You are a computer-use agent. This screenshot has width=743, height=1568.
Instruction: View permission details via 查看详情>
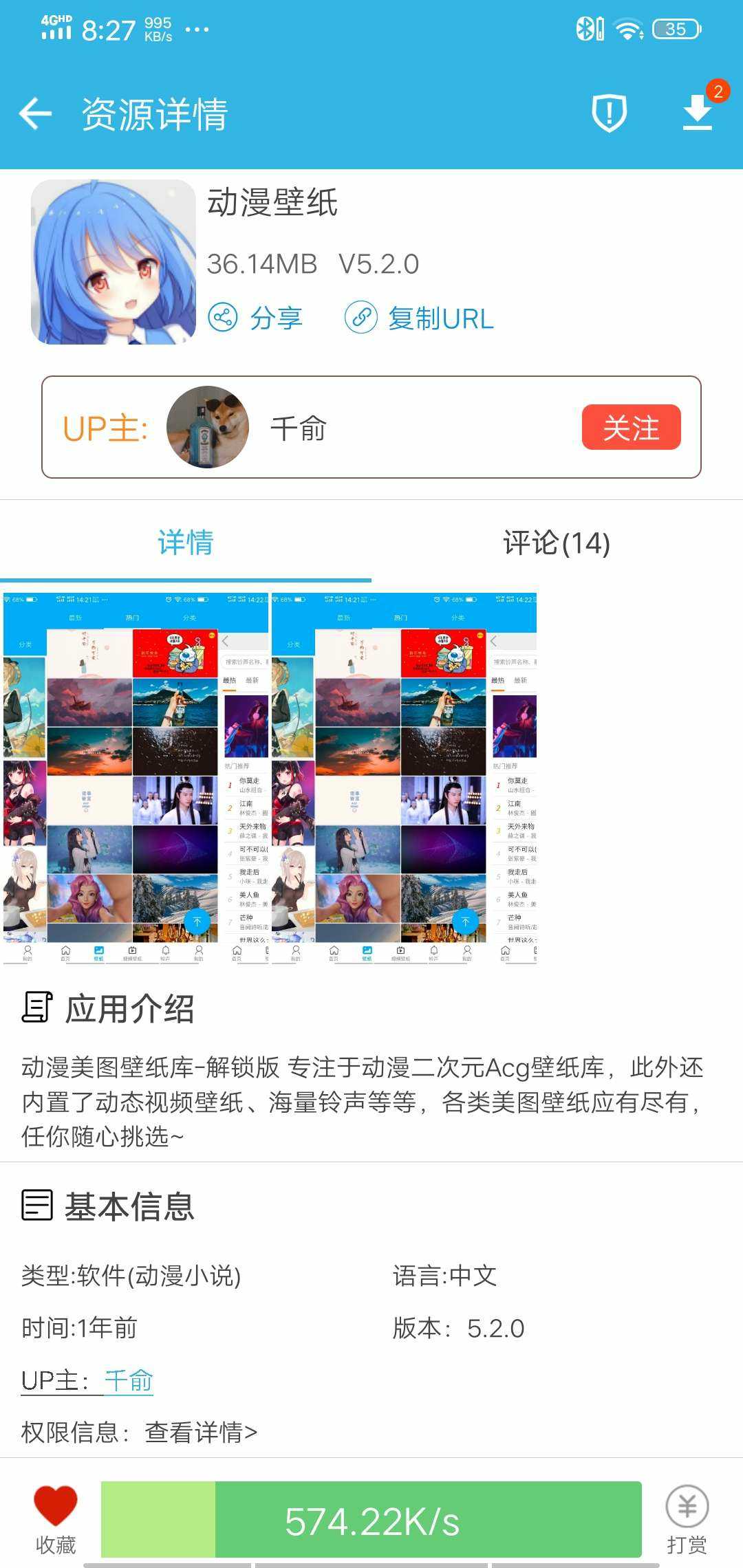point(201,1432)
